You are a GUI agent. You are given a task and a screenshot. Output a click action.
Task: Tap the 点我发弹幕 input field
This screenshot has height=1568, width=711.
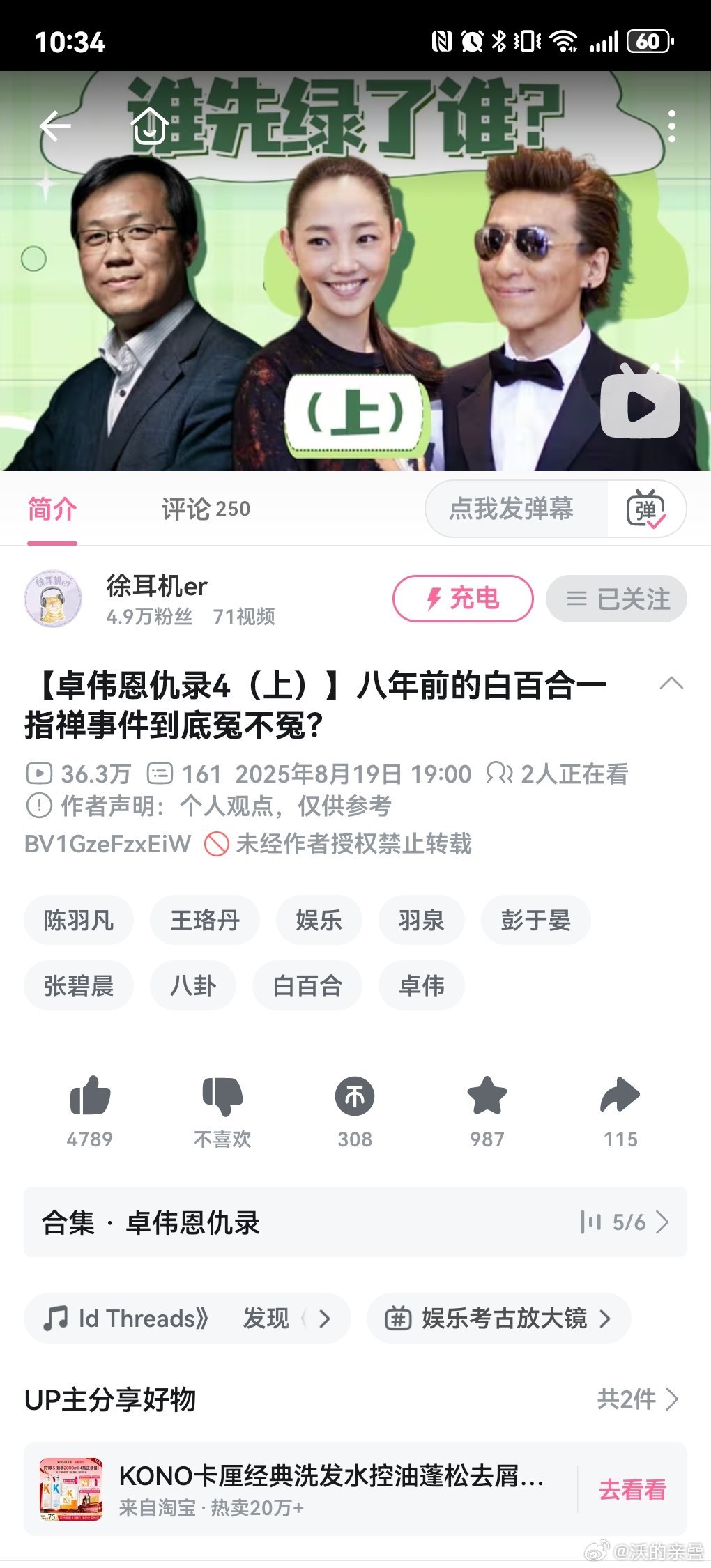click(x=514, y=509)
